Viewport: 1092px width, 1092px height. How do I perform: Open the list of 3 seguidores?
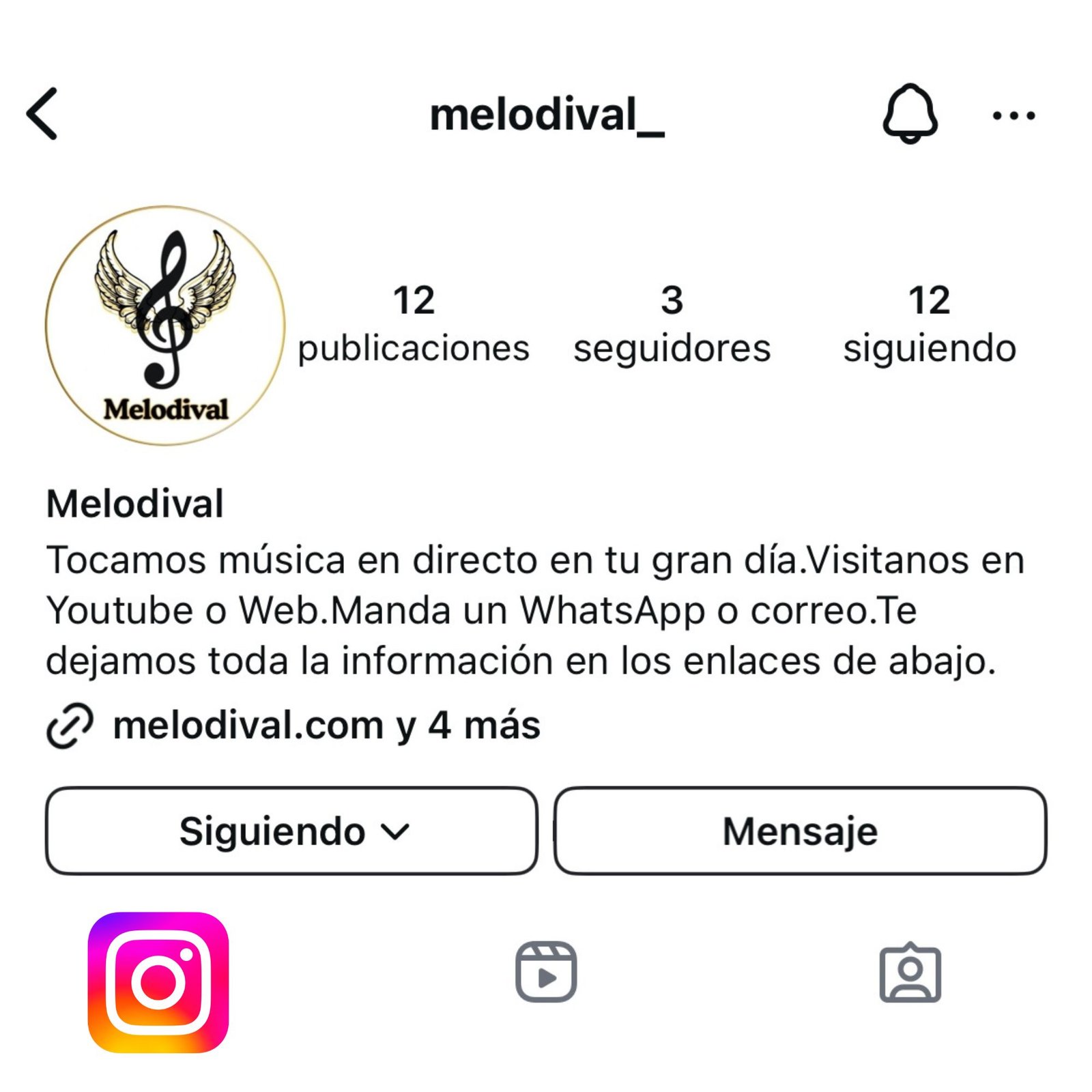tap(672, 324)
